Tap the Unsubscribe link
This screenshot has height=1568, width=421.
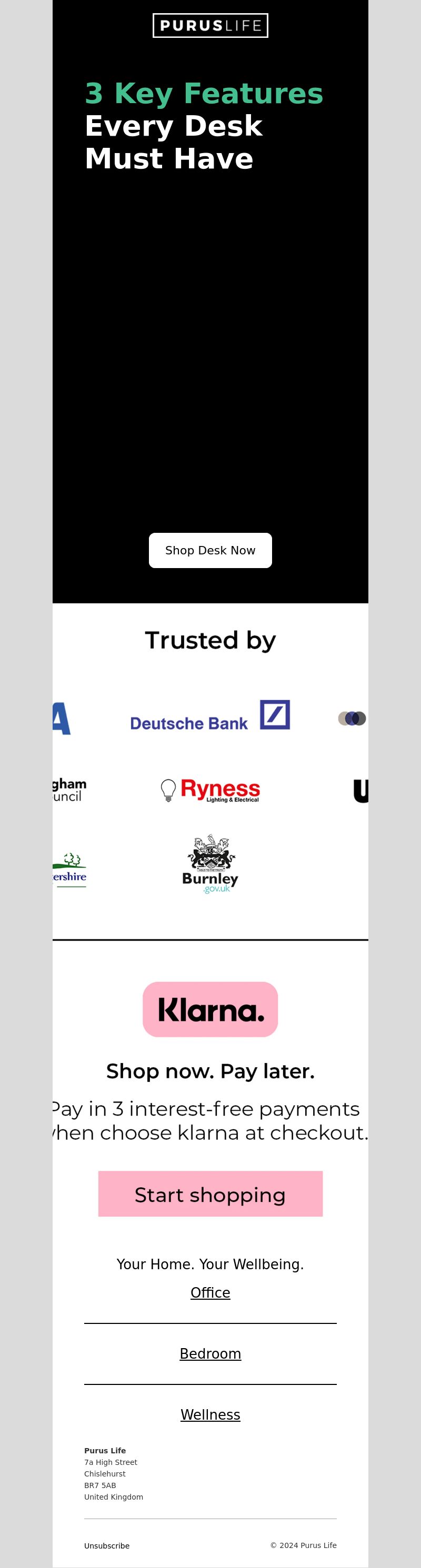pos(107,1545)
